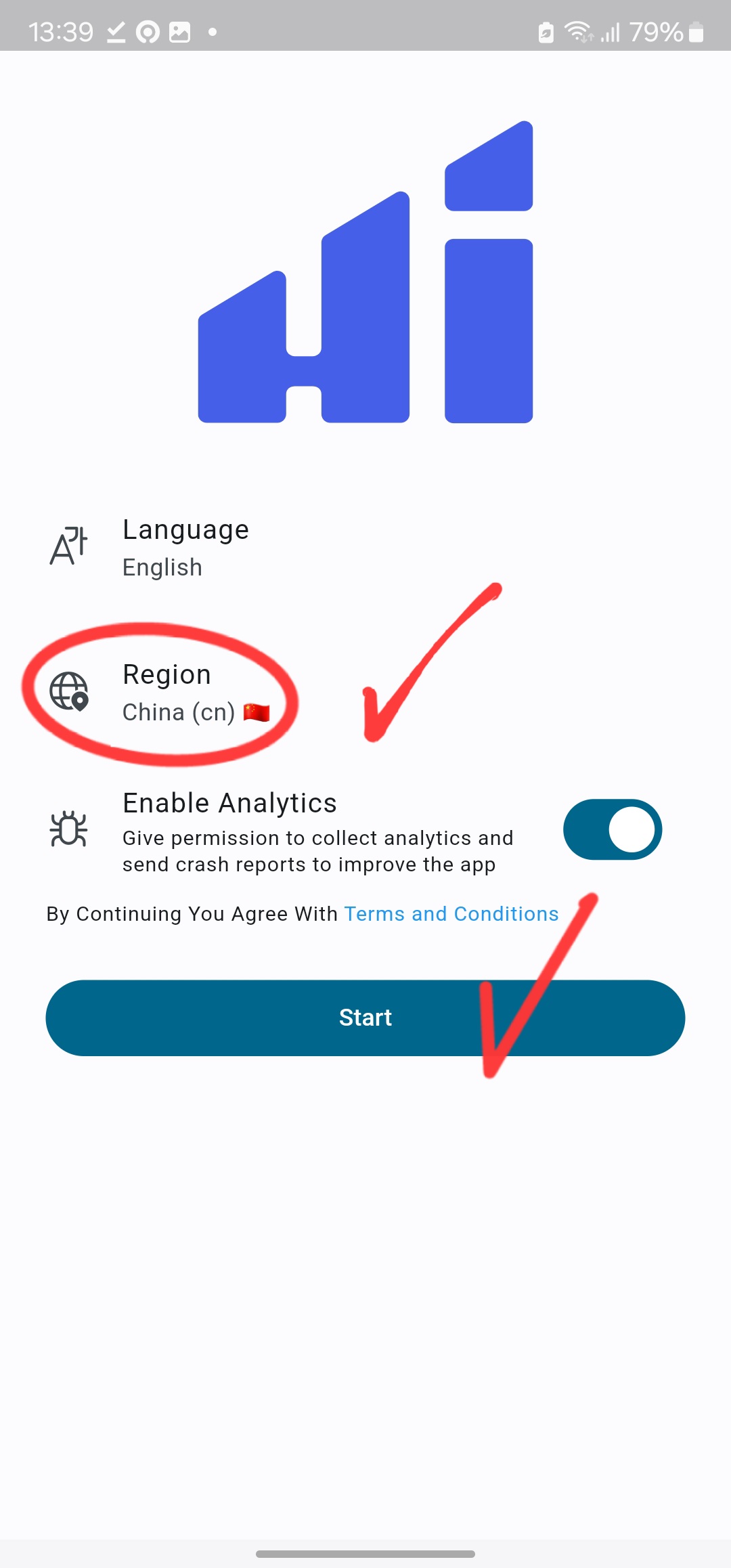Disable the Enable Analytics switch
731x1568 pixels.
[x=612, y=829]
